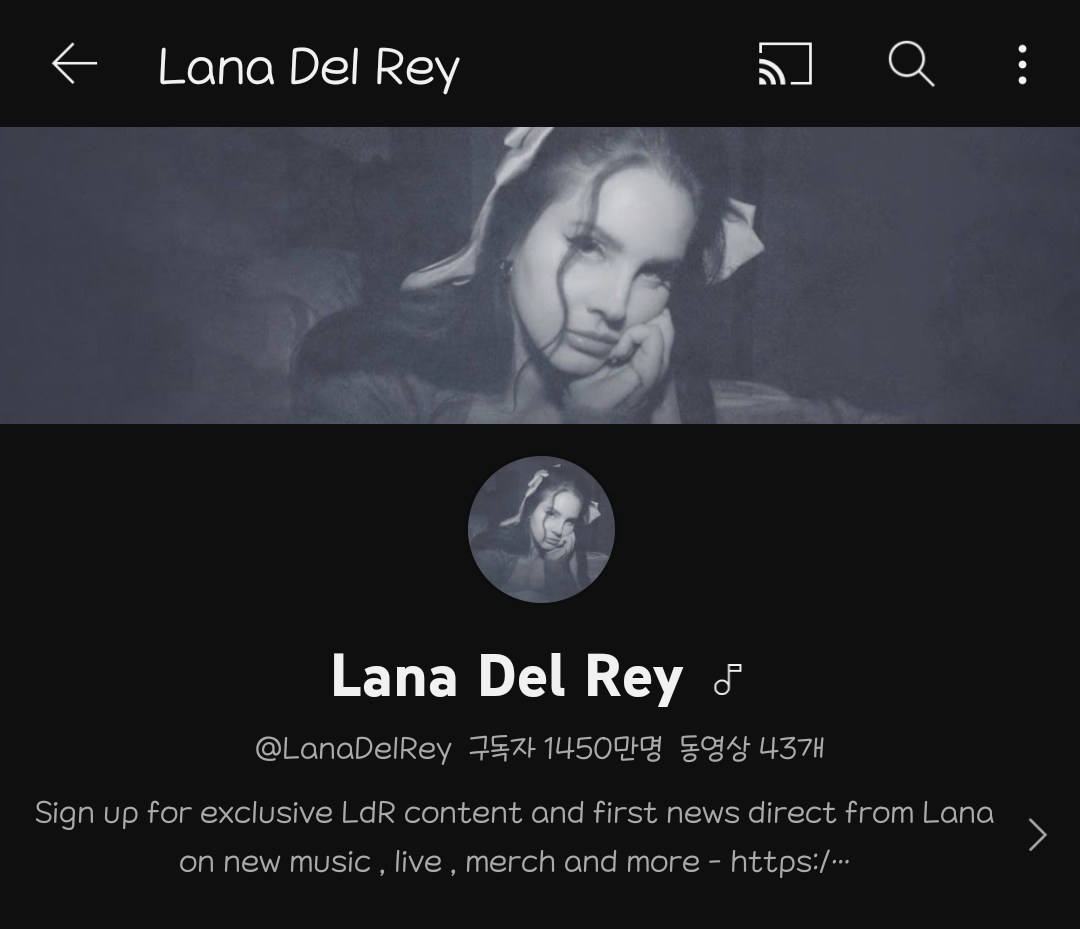The width and height of the screenshot is (1080, 929).
Task: Search within Lana Del Rey's channel
Action: click(x=911, y=65)
